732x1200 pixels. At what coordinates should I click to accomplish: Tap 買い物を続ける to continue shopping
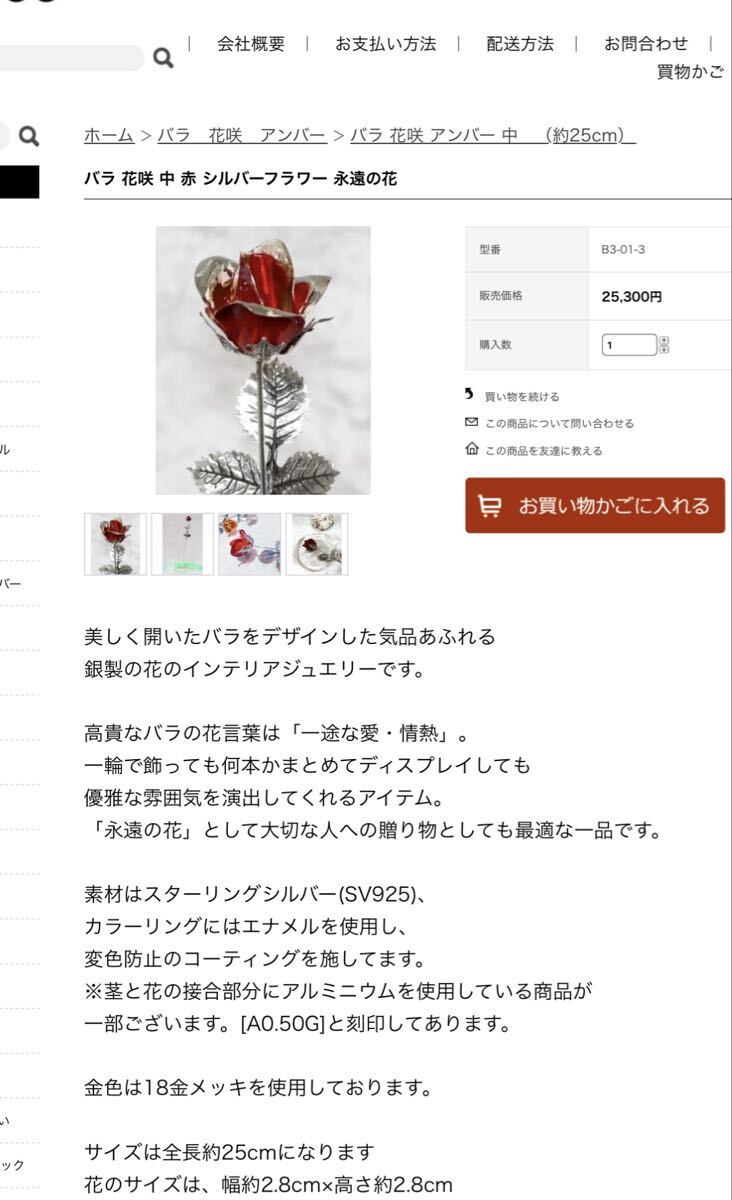pos(522,397)
